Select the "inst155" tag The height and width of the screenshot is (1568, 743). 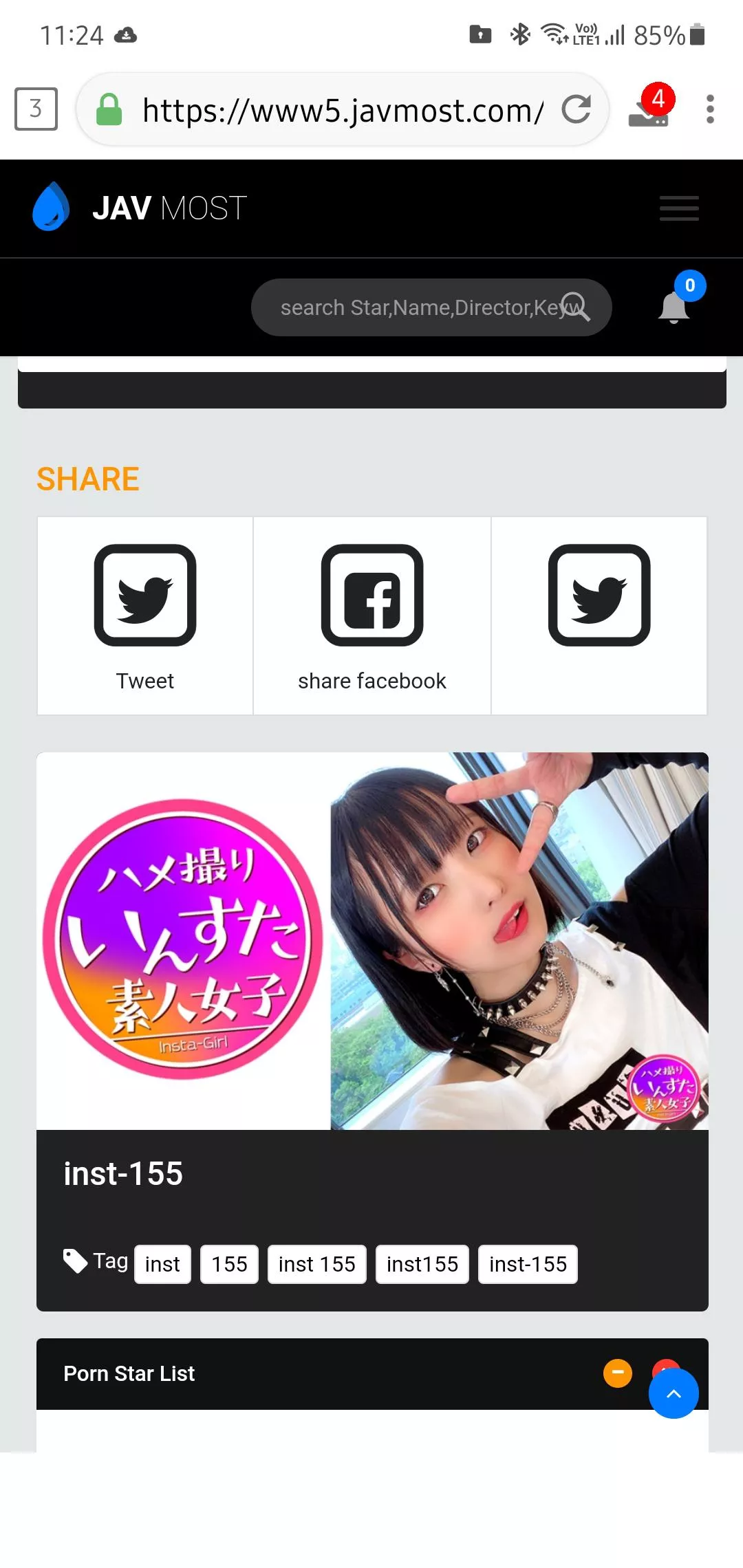point(422,1264)
